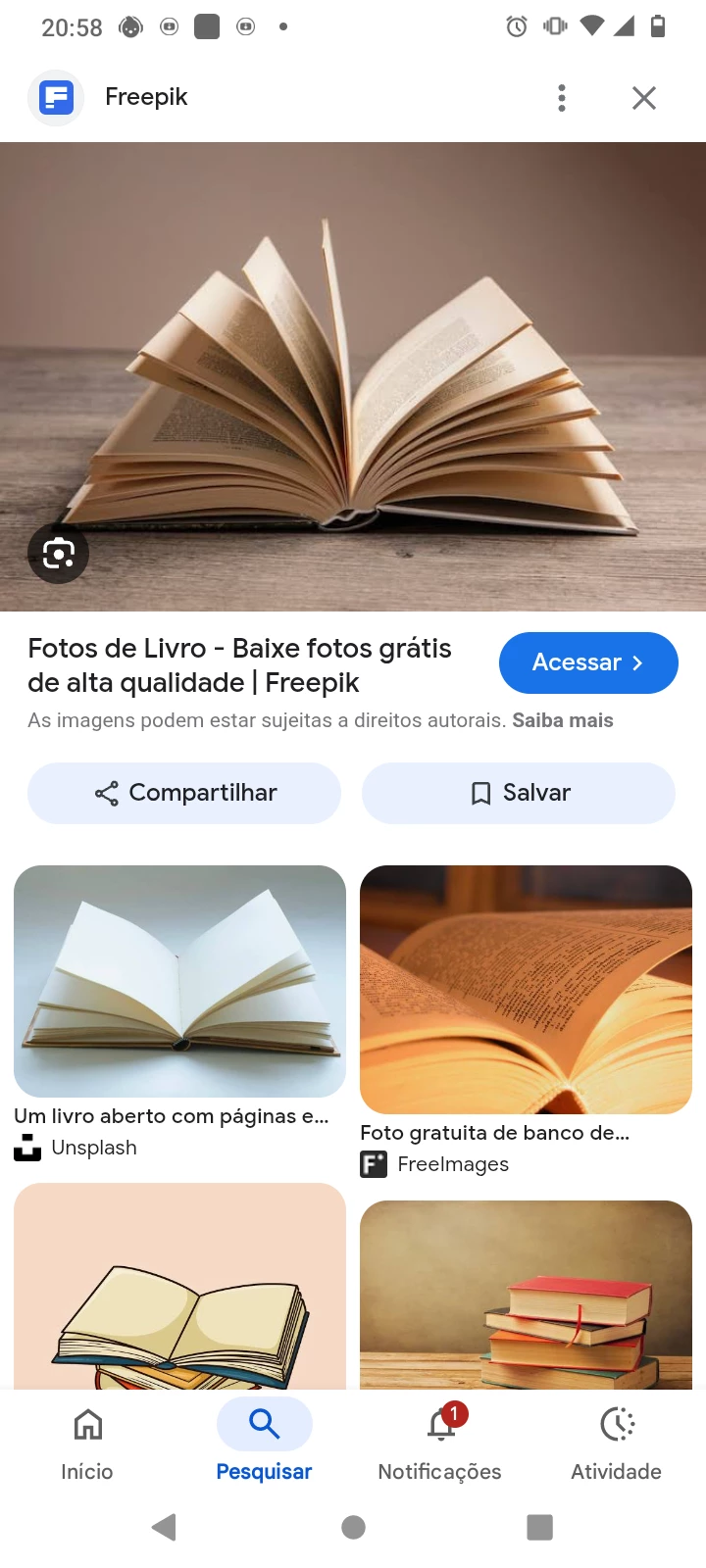Image resolution: width=706 pixels, height=1568 pixels.
Task: Open the three-dot overflow menu
Action: [562, 98]
